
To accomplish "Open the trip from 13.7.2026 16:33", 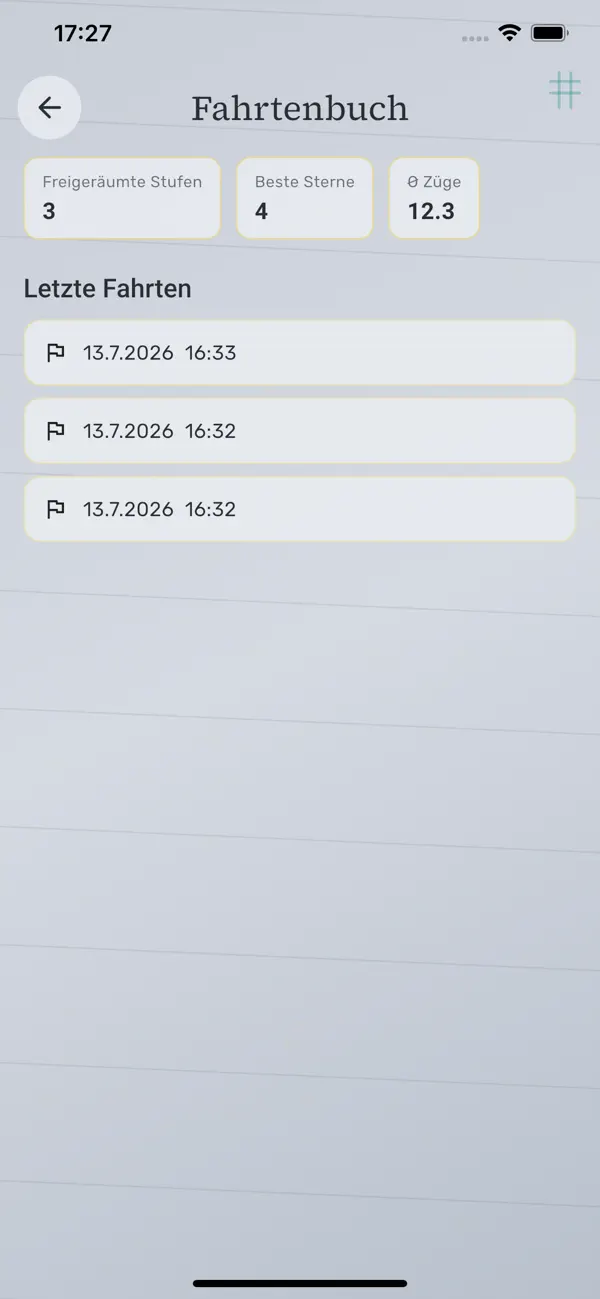I will click(300, 353).
